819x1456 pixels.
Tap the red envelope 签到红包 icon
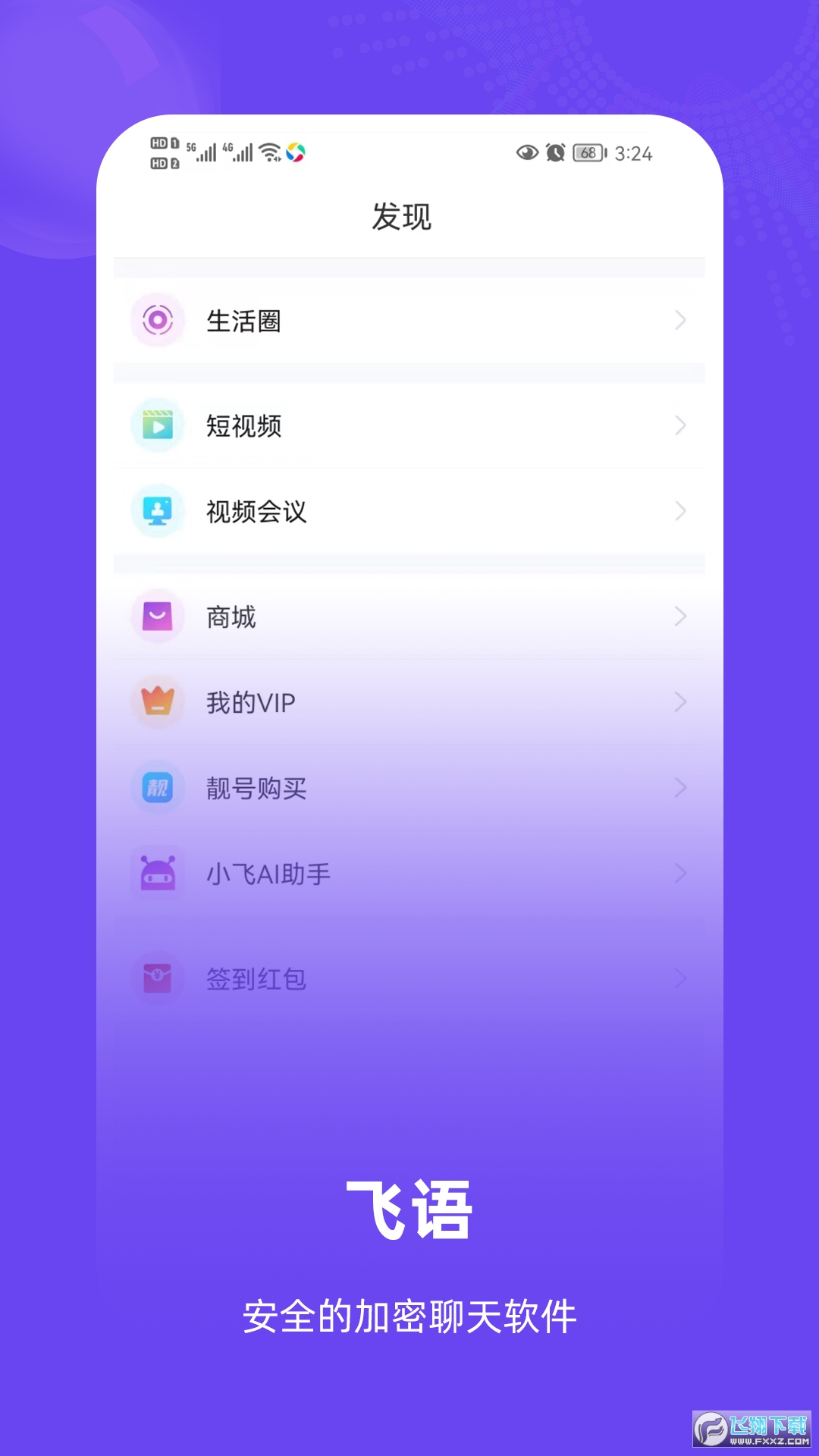(x=157, y=978)
